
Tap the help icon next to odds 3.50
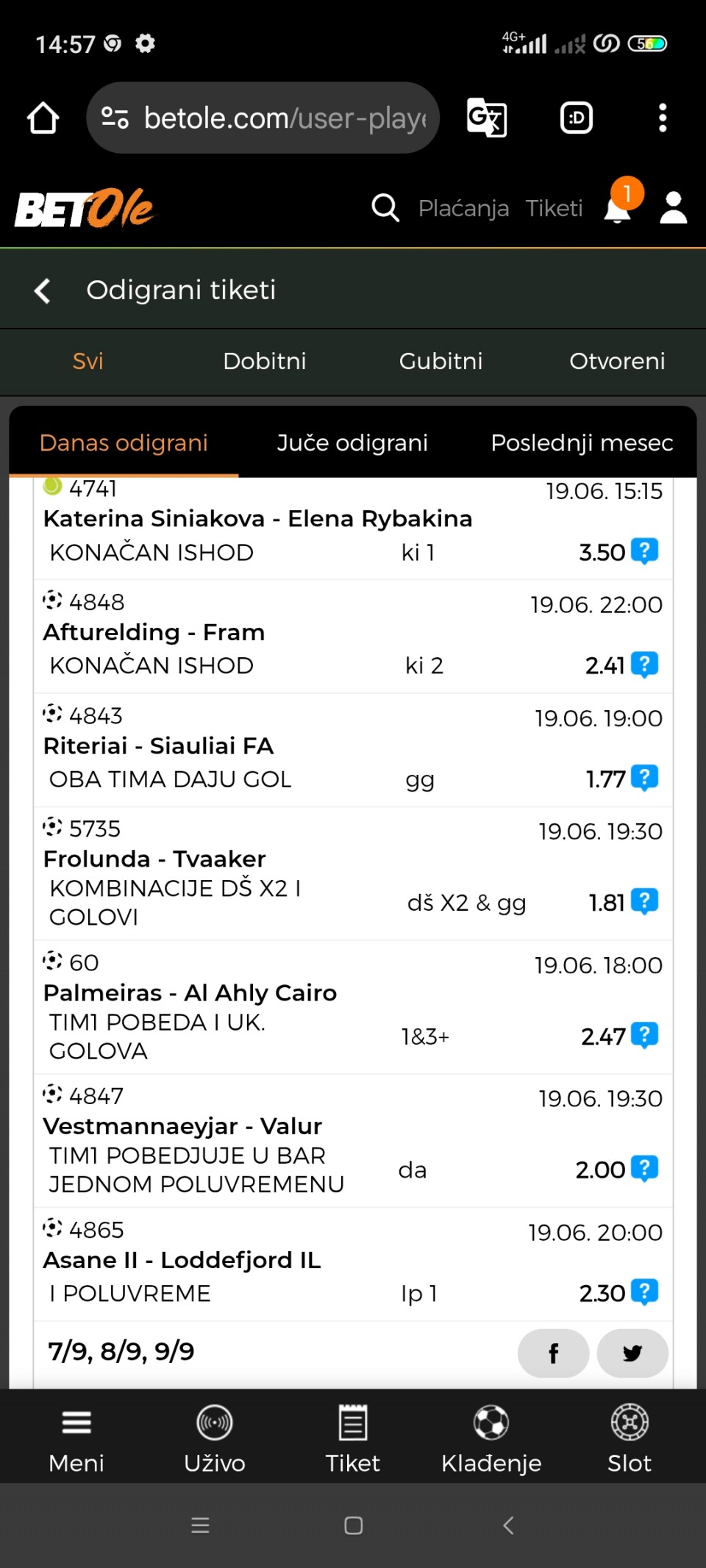click(645, 551)
